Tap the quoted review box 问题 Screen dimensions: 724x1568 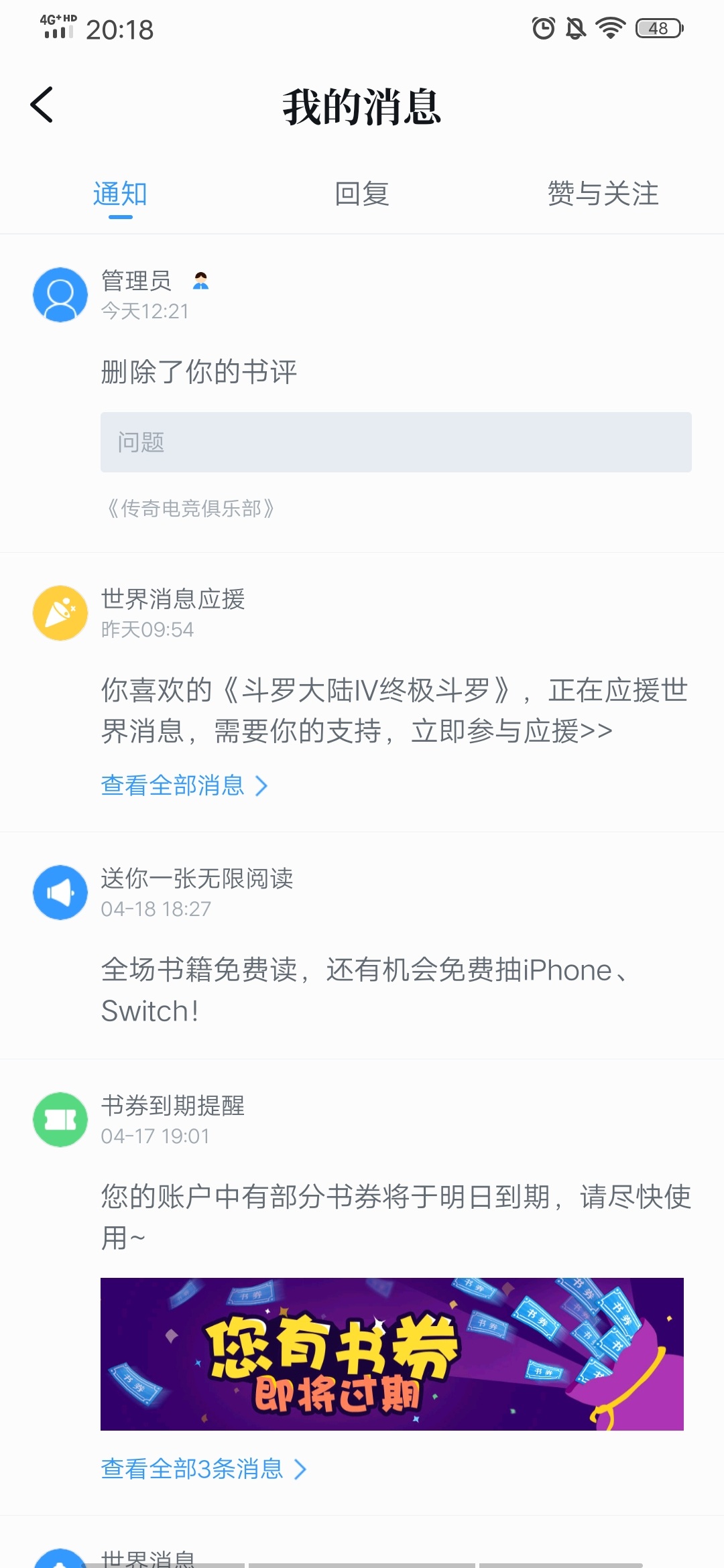coord(396,442)
